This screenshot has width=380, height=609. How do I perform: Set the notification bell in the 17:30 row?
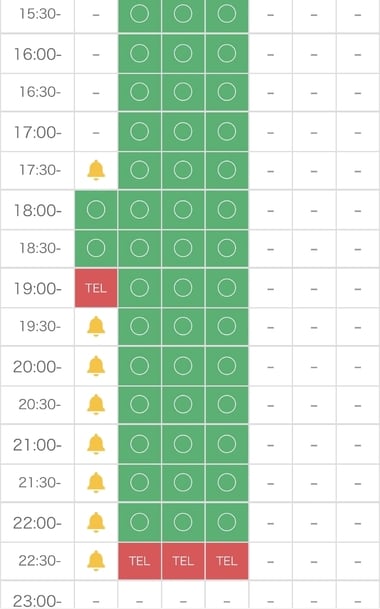[x=96, y=170]
